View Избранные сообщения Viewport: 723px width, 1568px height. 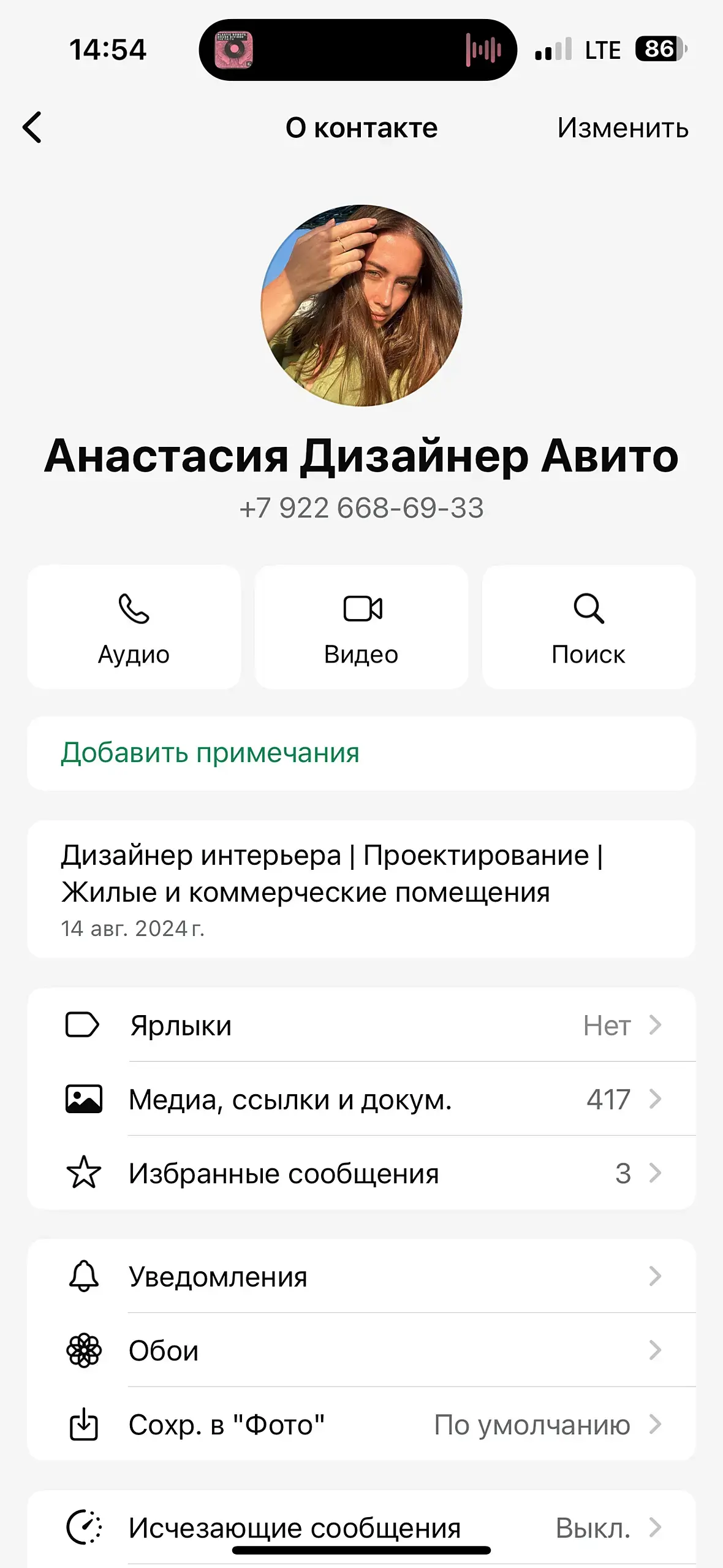[362, 1174]
